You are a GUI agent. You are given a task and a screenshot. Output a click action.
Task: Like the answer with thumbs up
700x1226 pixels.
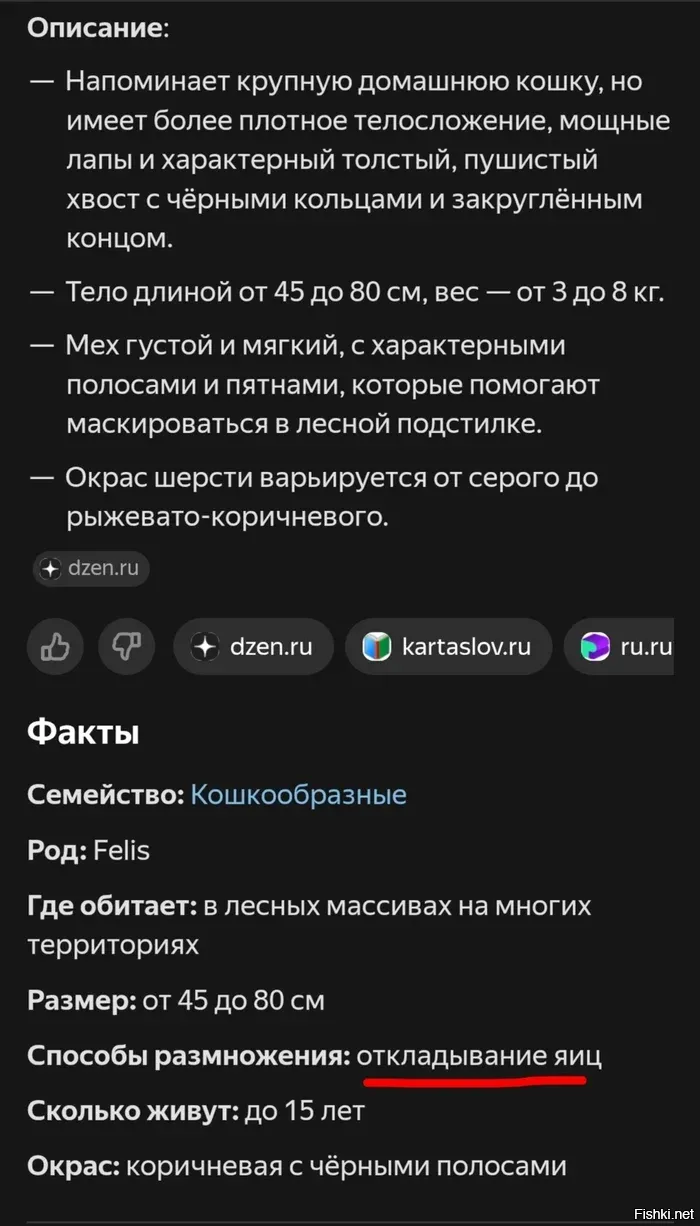click(55, 647)
